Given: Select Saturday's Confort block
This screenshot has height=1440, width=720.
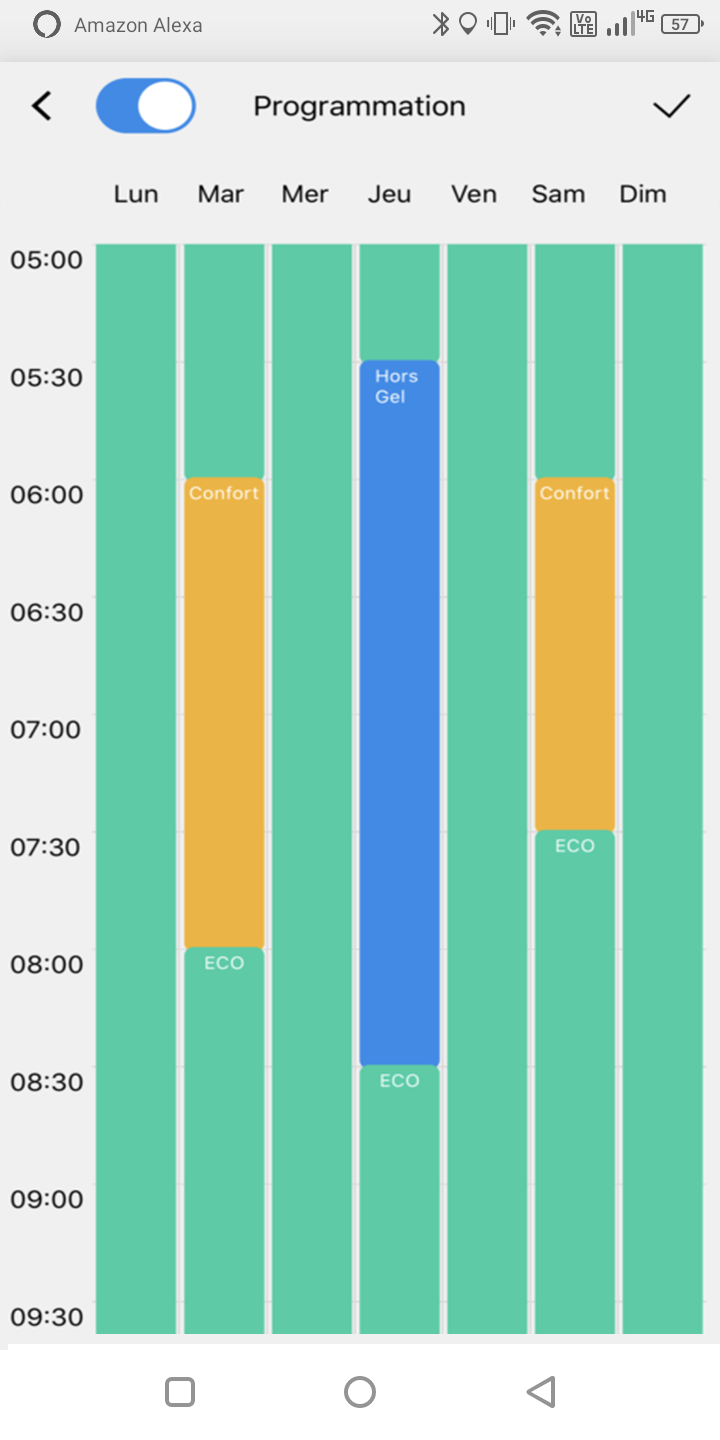Looking at the screenshot, I should [575, 654].
